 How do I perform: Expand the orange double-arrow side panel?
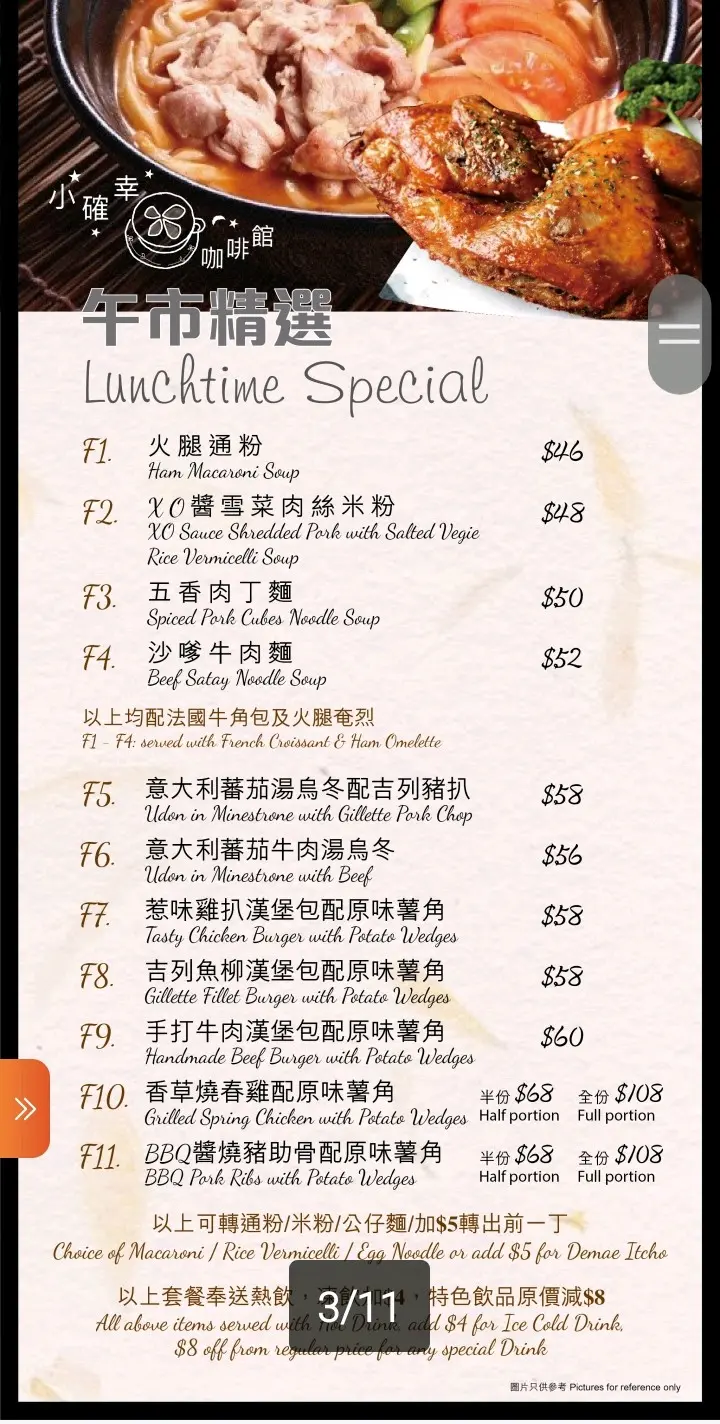click(24, 1108)
